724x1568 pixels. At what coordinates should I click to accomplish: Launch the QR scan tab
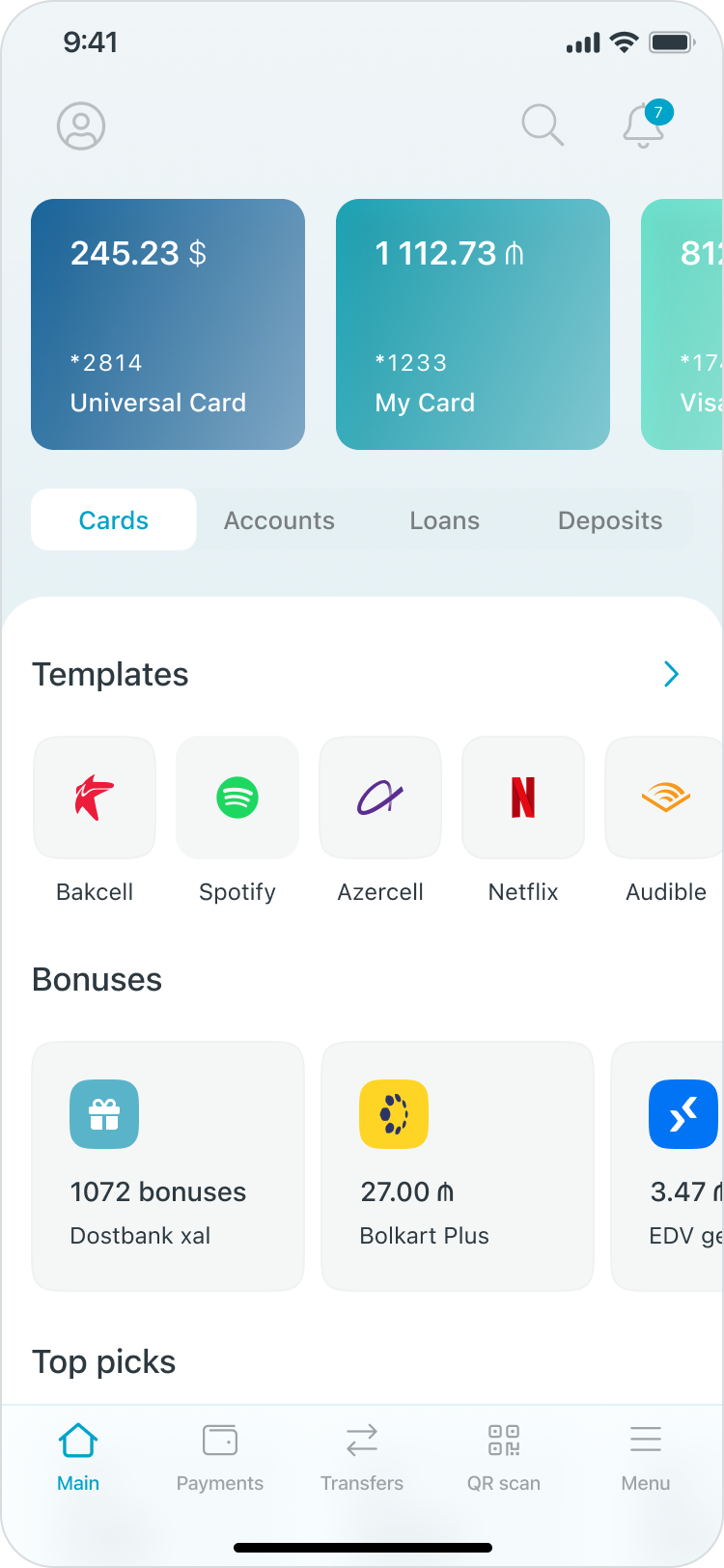[504, 1456]
